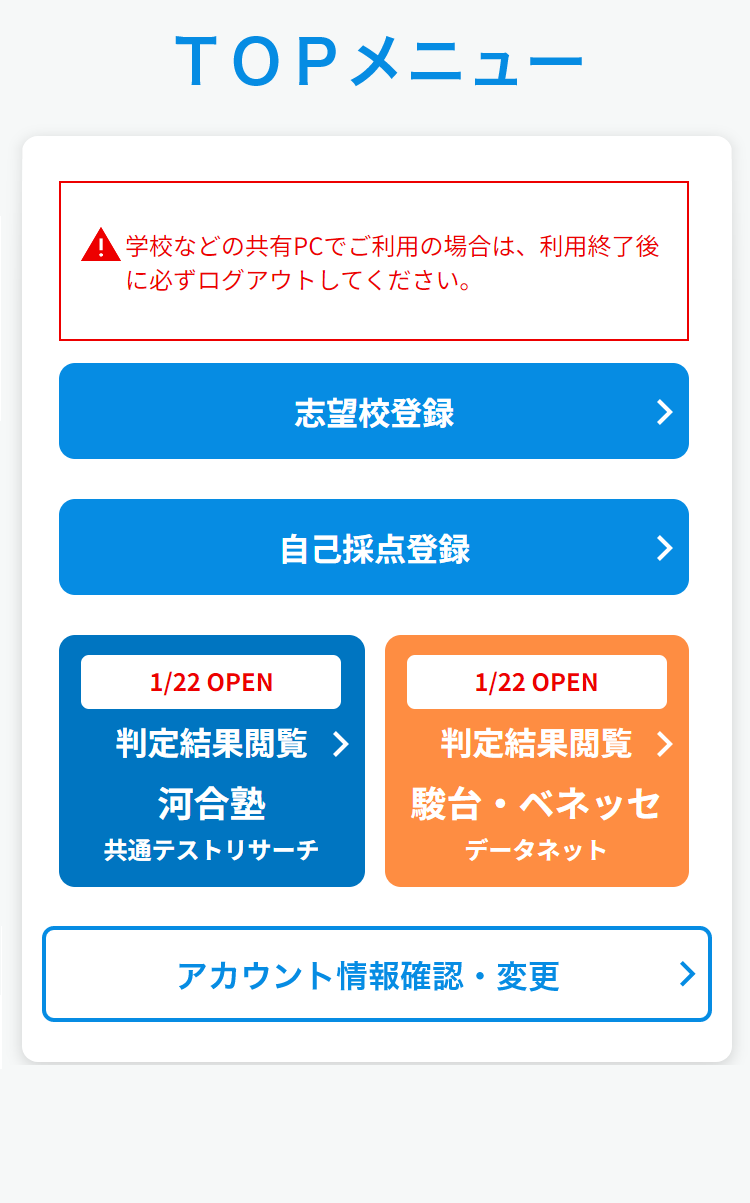Image resolution: width=750 pixels, height=1203 pixels.
Task: Open 自己採点登録 button
Action: (374, 547)
